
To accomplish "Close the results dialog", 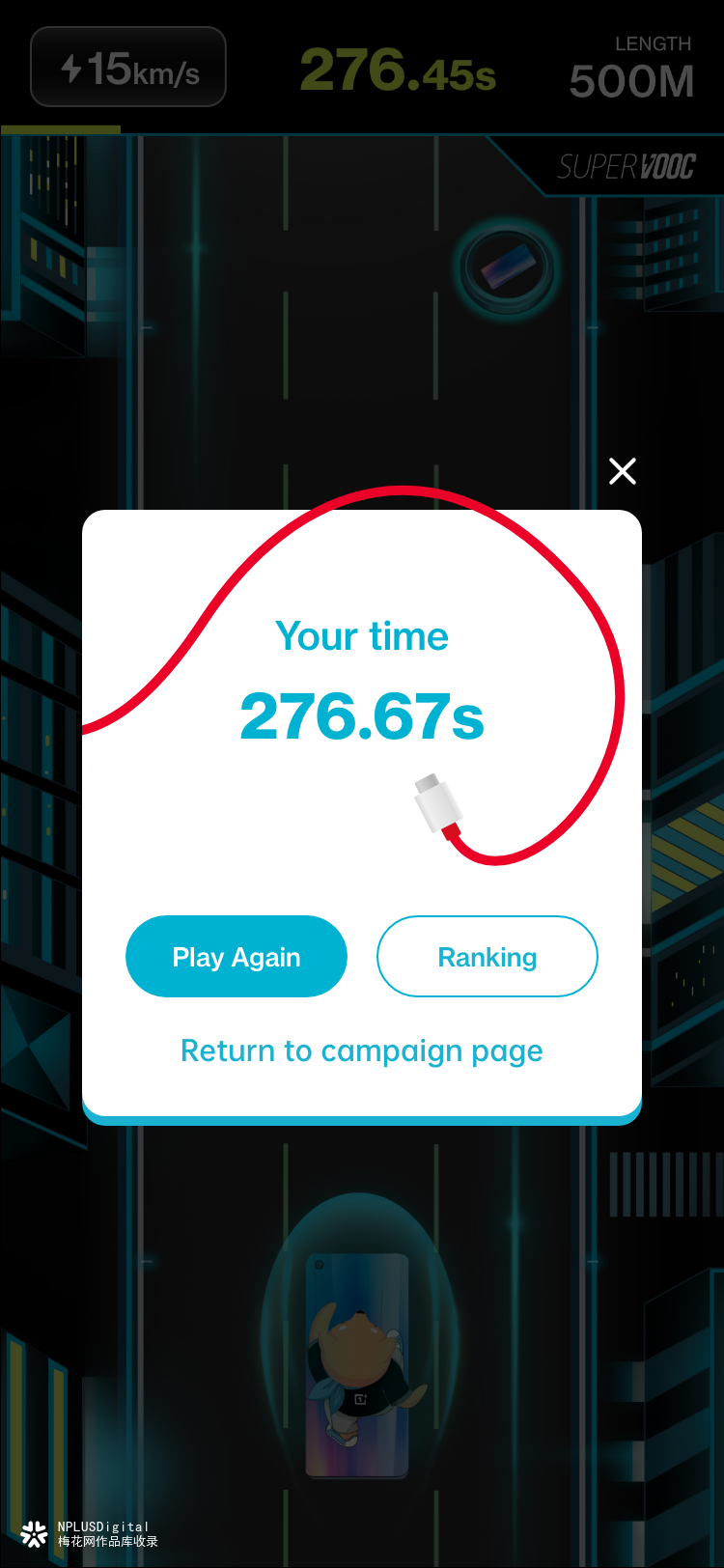I will click(x=623, y=471).
